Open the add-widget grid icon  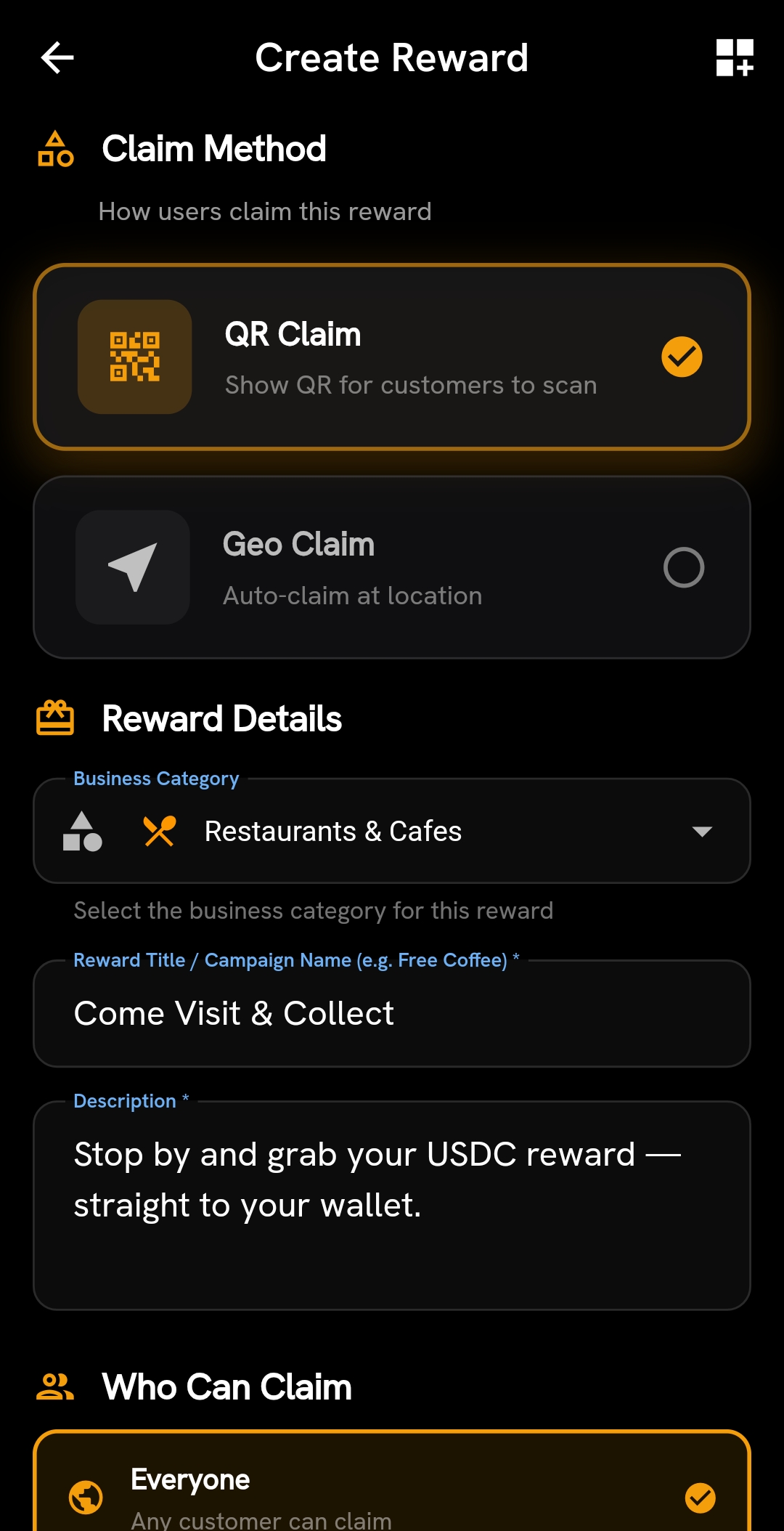(x=735, y=58)
